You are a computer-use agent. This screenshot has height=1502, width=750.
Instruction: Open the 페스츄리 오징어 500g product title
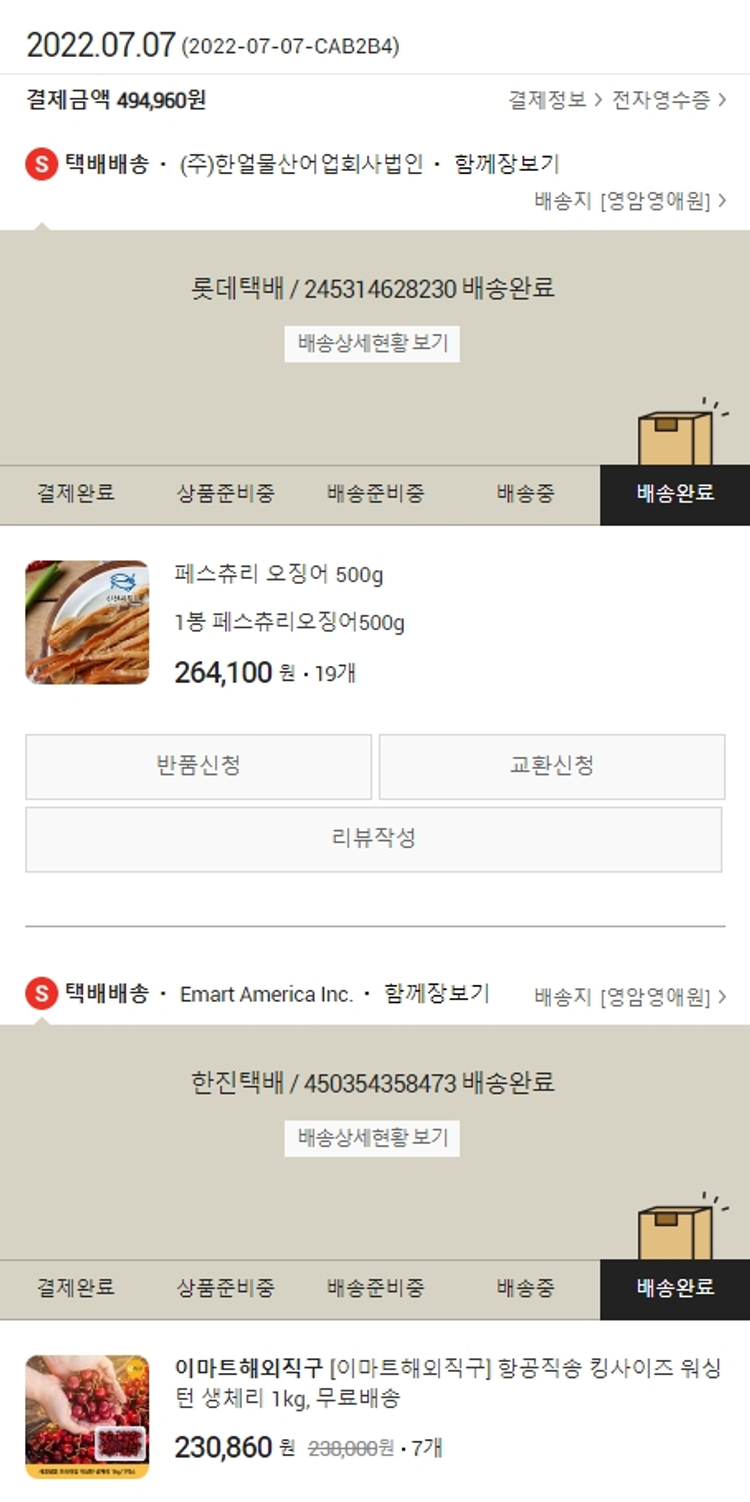click(x=278, y=575)
